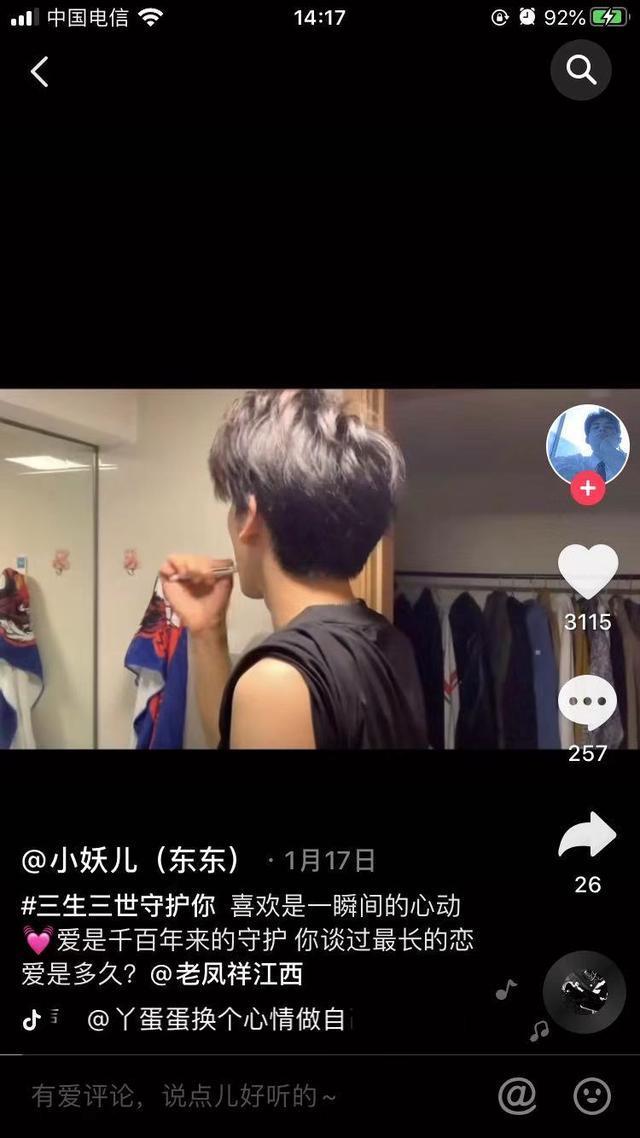Open the emoji smiley picker
This screenshot has height=1138, width=640.
coord(592,1096)
